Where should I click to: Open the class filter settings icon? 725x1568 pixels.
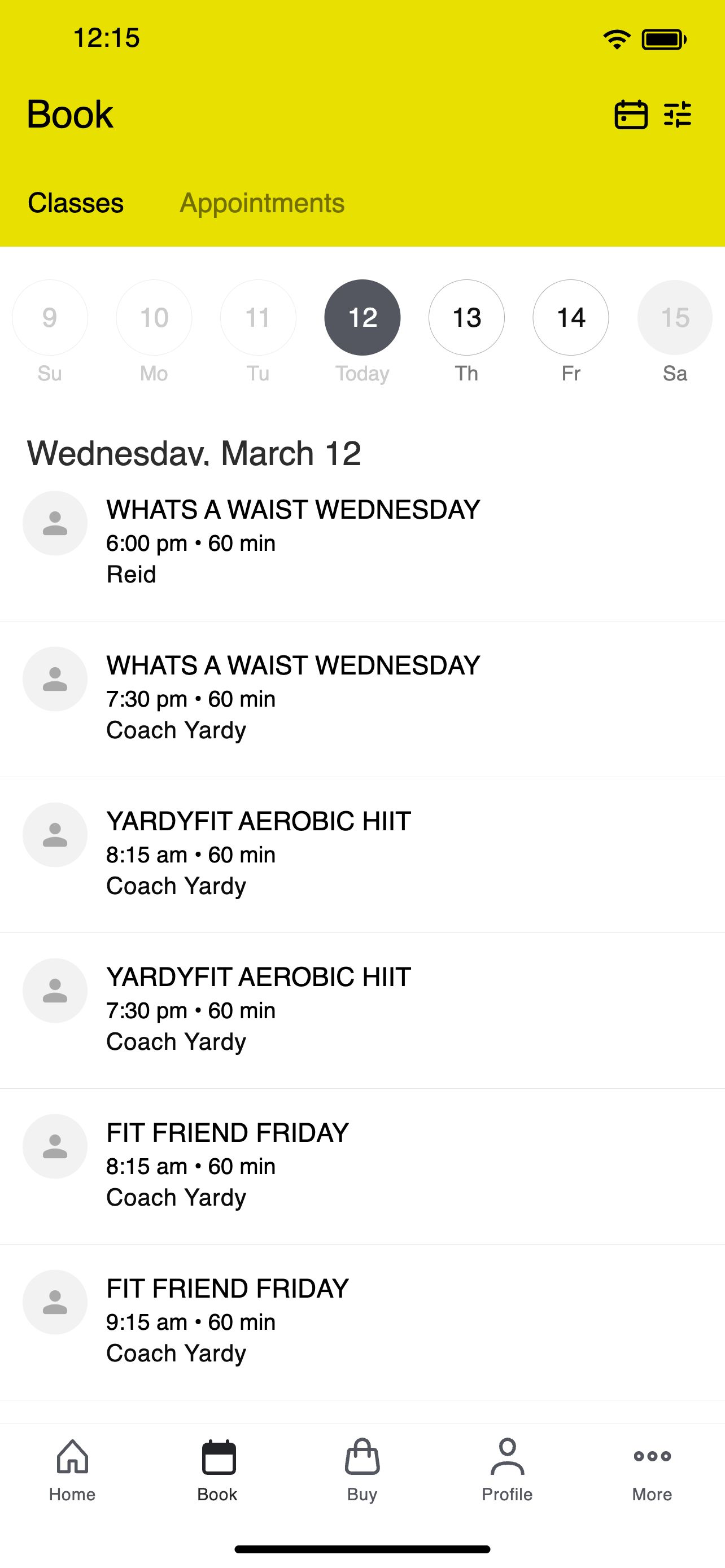click(678, 115)
